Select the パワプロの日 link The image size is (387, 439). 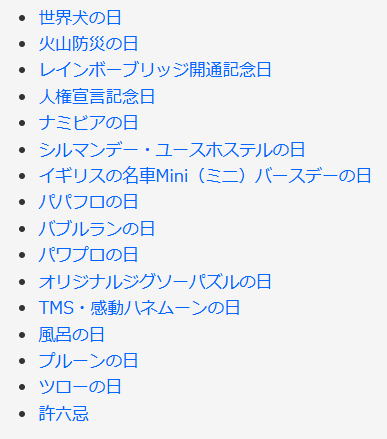coord(88,255)
